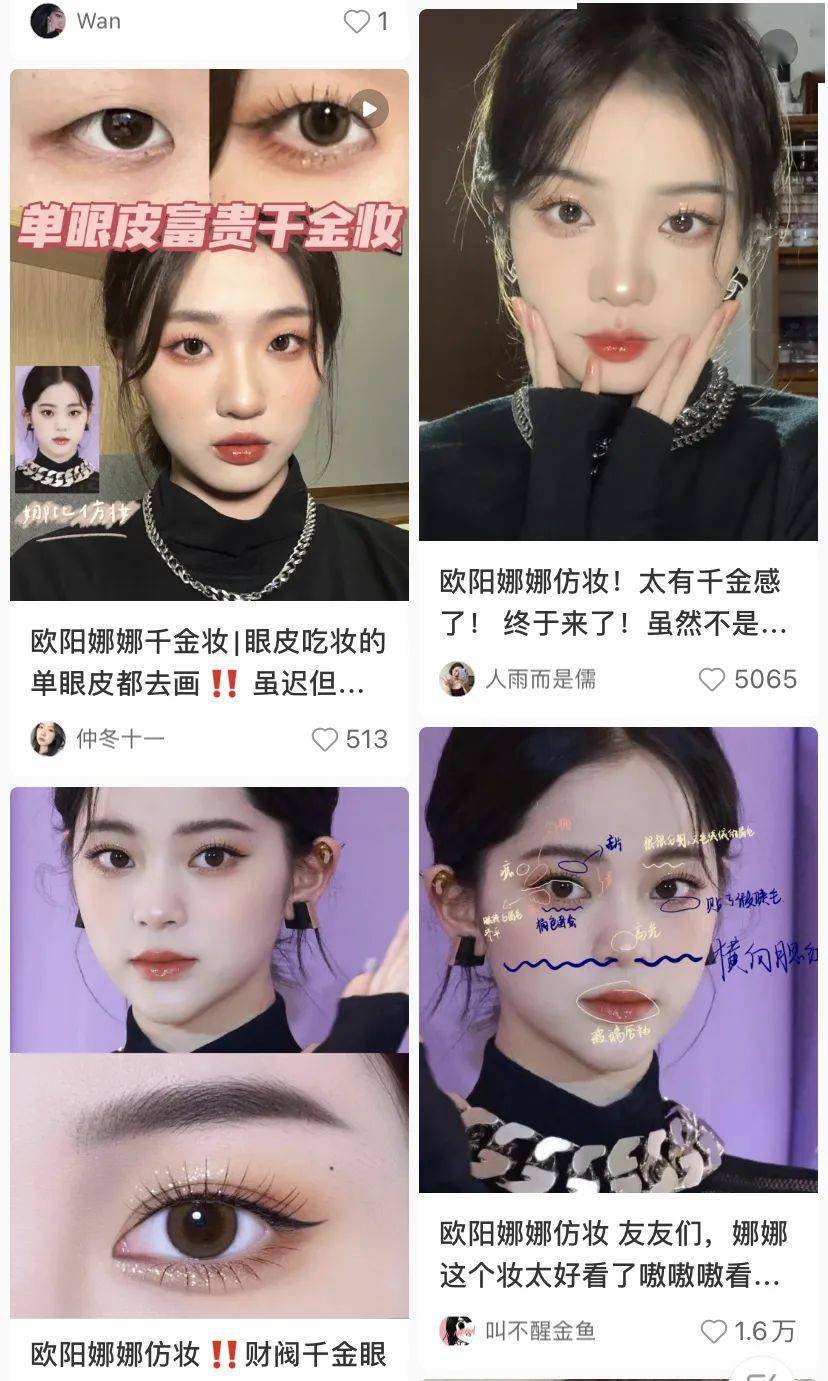Open 人雨而是儒's selfie post

617,275
